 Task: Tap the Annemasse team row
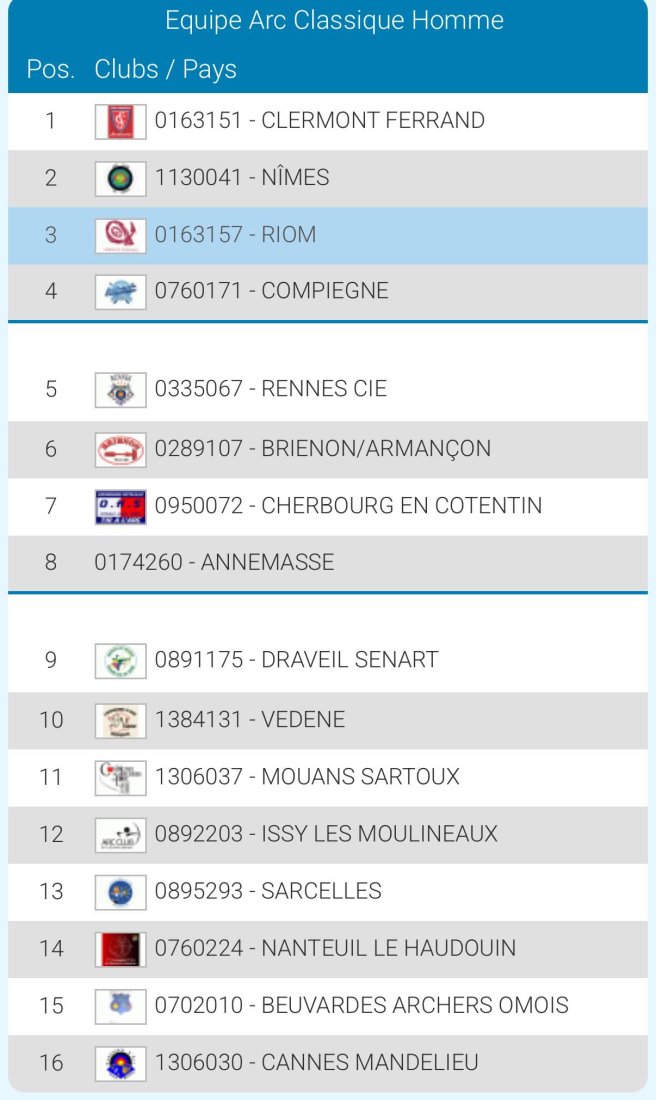pyautogui.click(x=328, y=563)
